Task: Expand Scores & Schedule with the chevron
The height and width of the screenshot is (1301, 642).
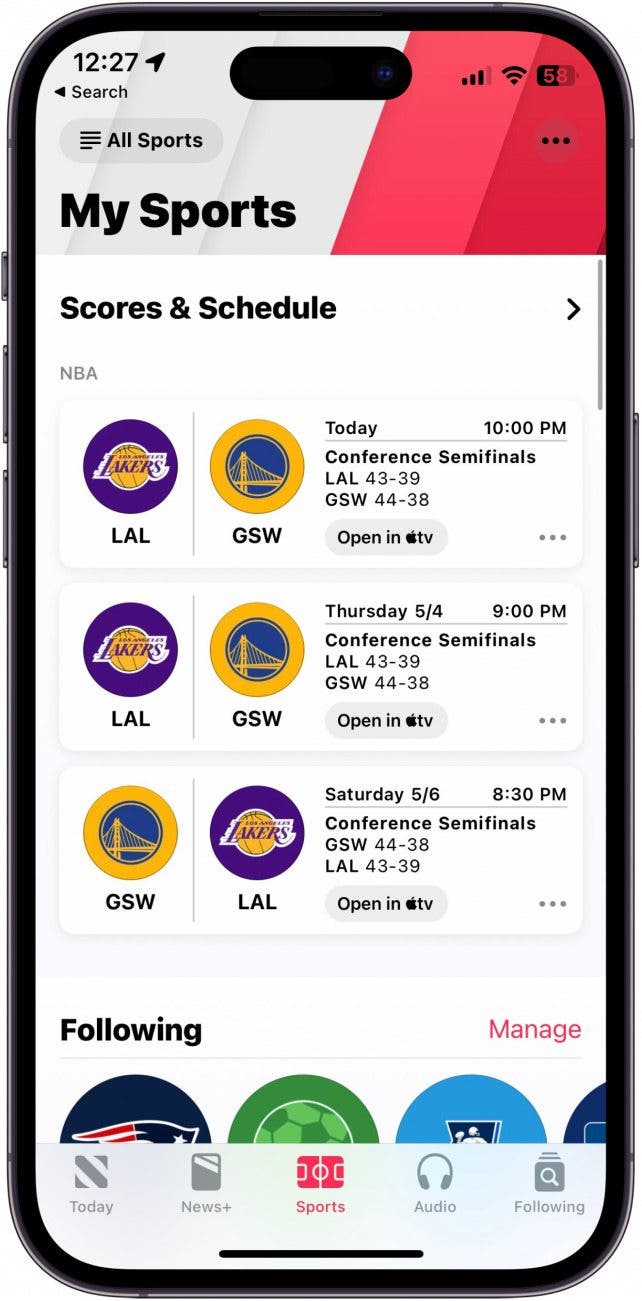Action: click(x=573, y=309)
